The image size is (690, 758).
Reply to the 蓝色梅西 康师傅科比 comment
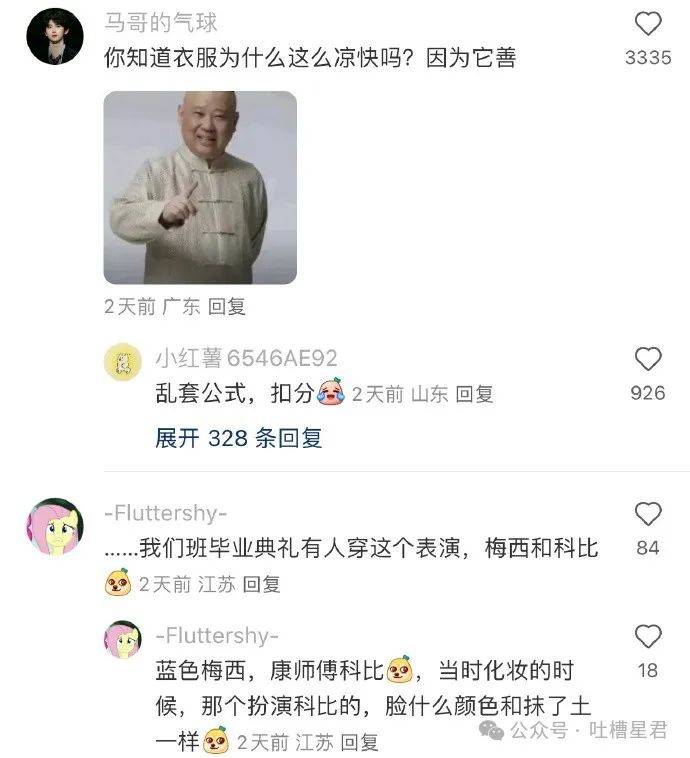[x=359, y=743]
